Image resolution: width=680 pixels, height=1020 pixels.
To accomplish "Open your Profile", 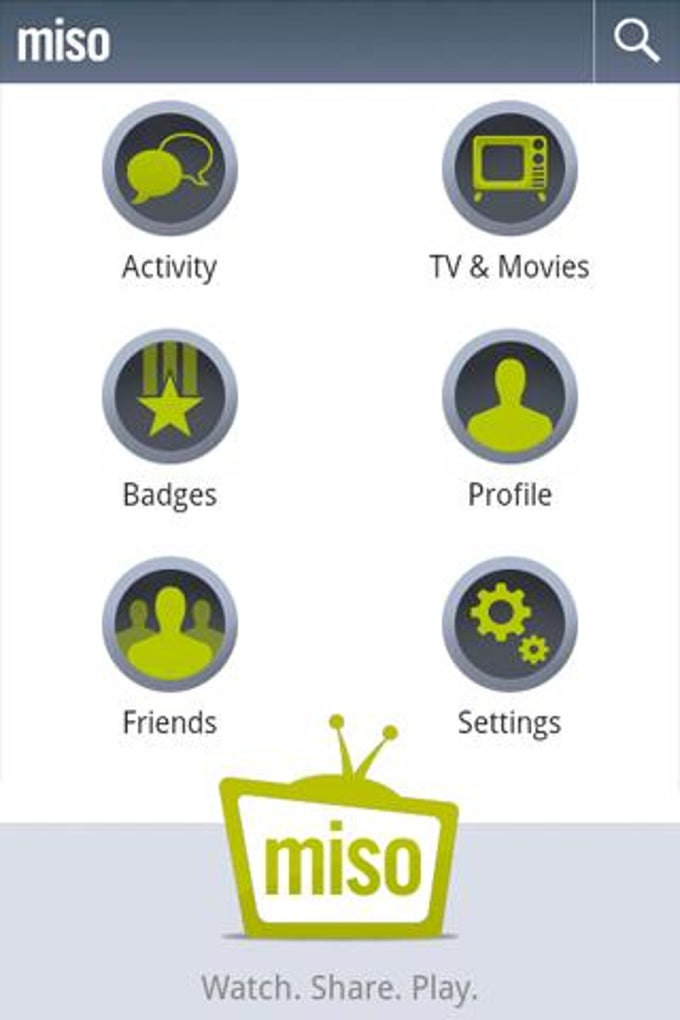I will point(509,397).
